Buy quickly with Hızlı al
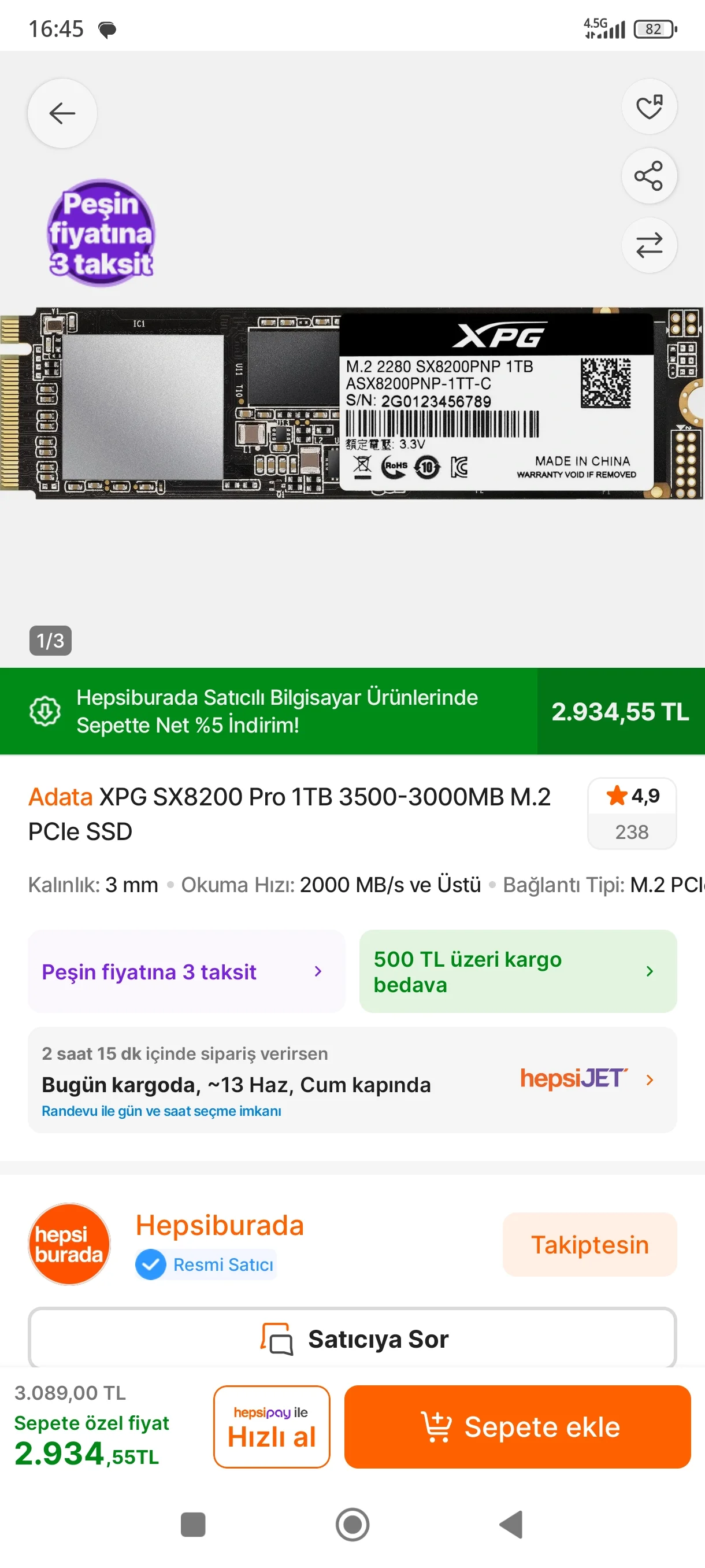The width and height of the screenshot is (705, 1568). click(x=271, y=1427)
